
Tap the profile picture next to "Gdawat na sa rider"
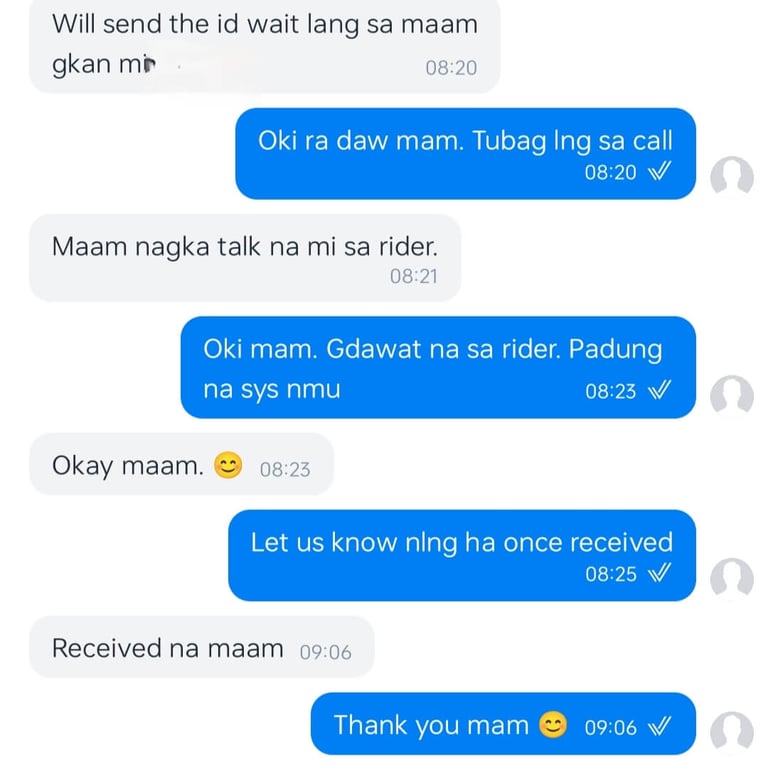tap(732, 395)
